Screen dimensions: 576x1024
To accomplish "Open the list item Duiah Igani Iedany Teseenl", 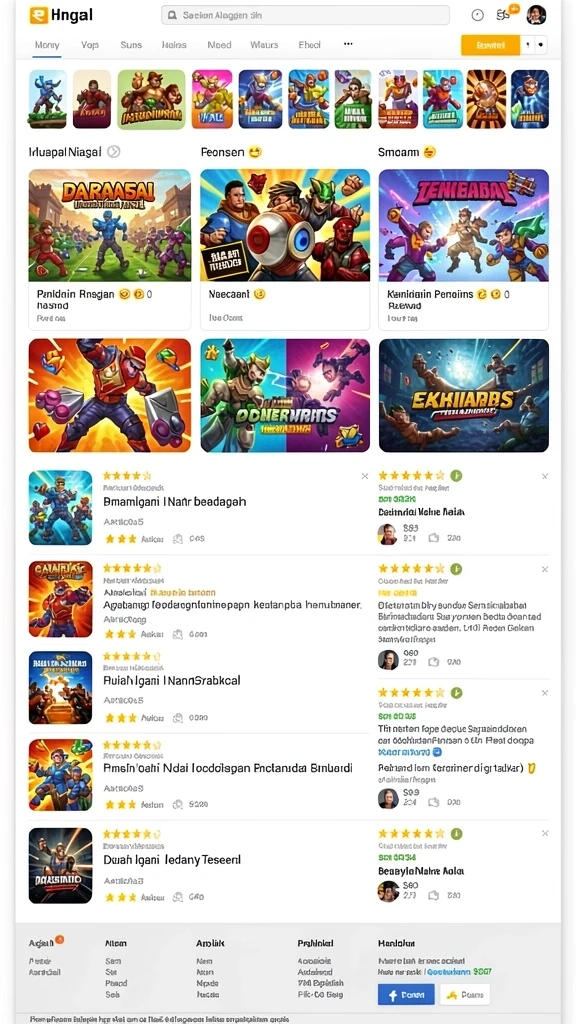I will click(x=196, y=865).
